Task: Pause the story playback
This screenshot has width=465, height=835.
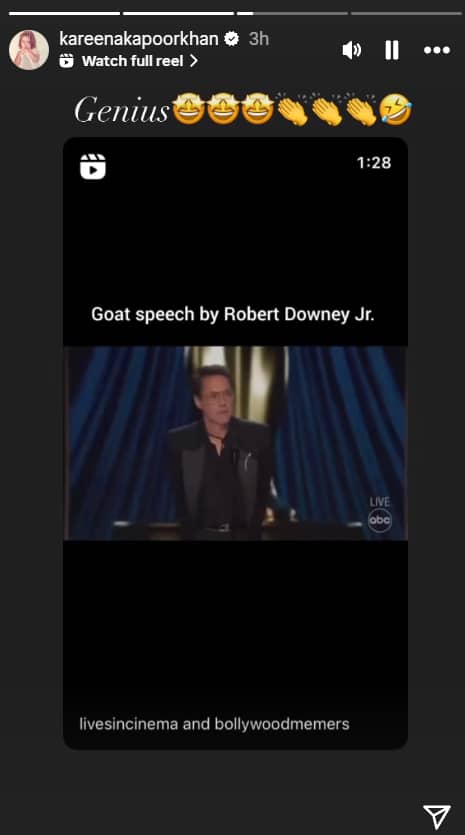Action: [x=392, y=50]
